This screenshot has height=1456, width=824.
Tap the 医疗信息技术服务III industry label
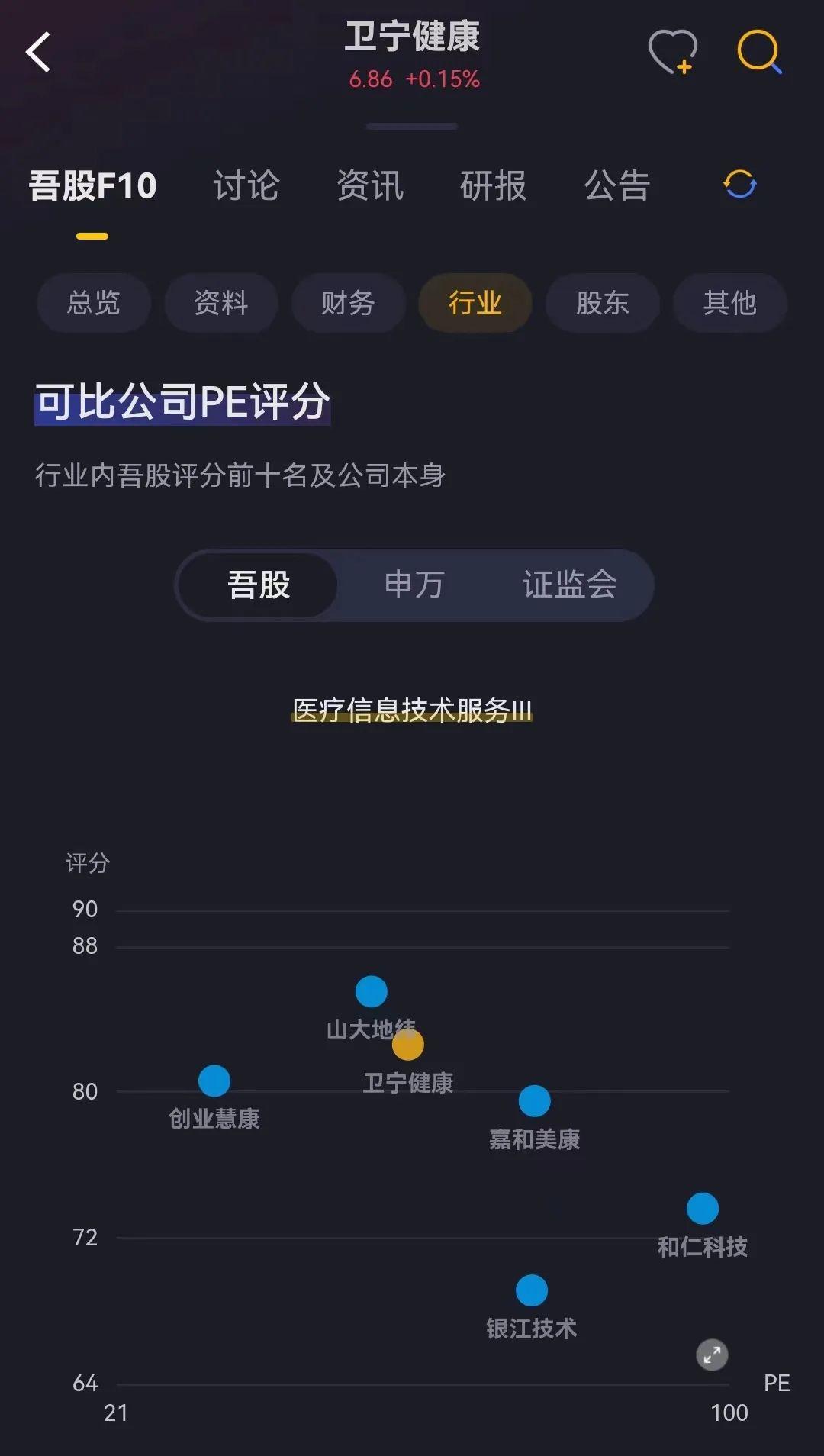coord(412,711)
